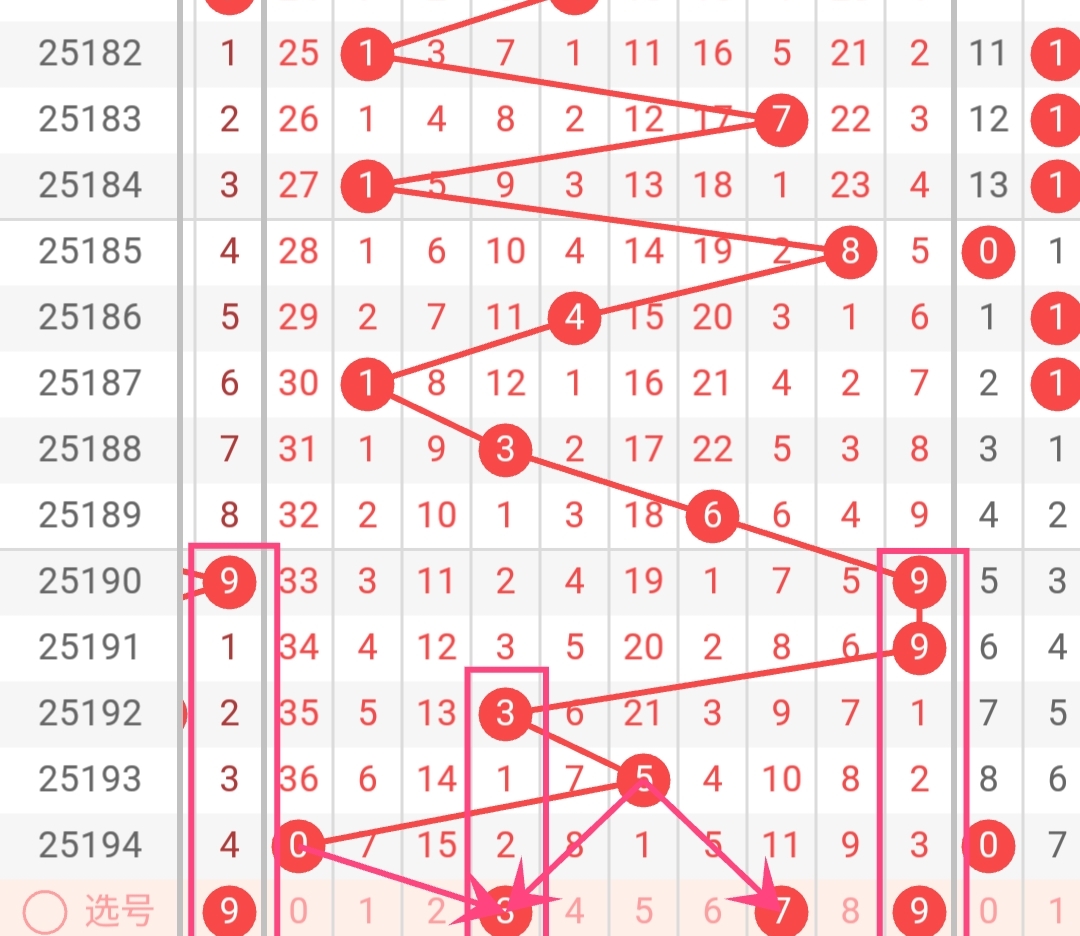Deselect the highlighted 7 in the 选号 row
Viewport: 1080px width, 936px height.
(x=781, y=912)
